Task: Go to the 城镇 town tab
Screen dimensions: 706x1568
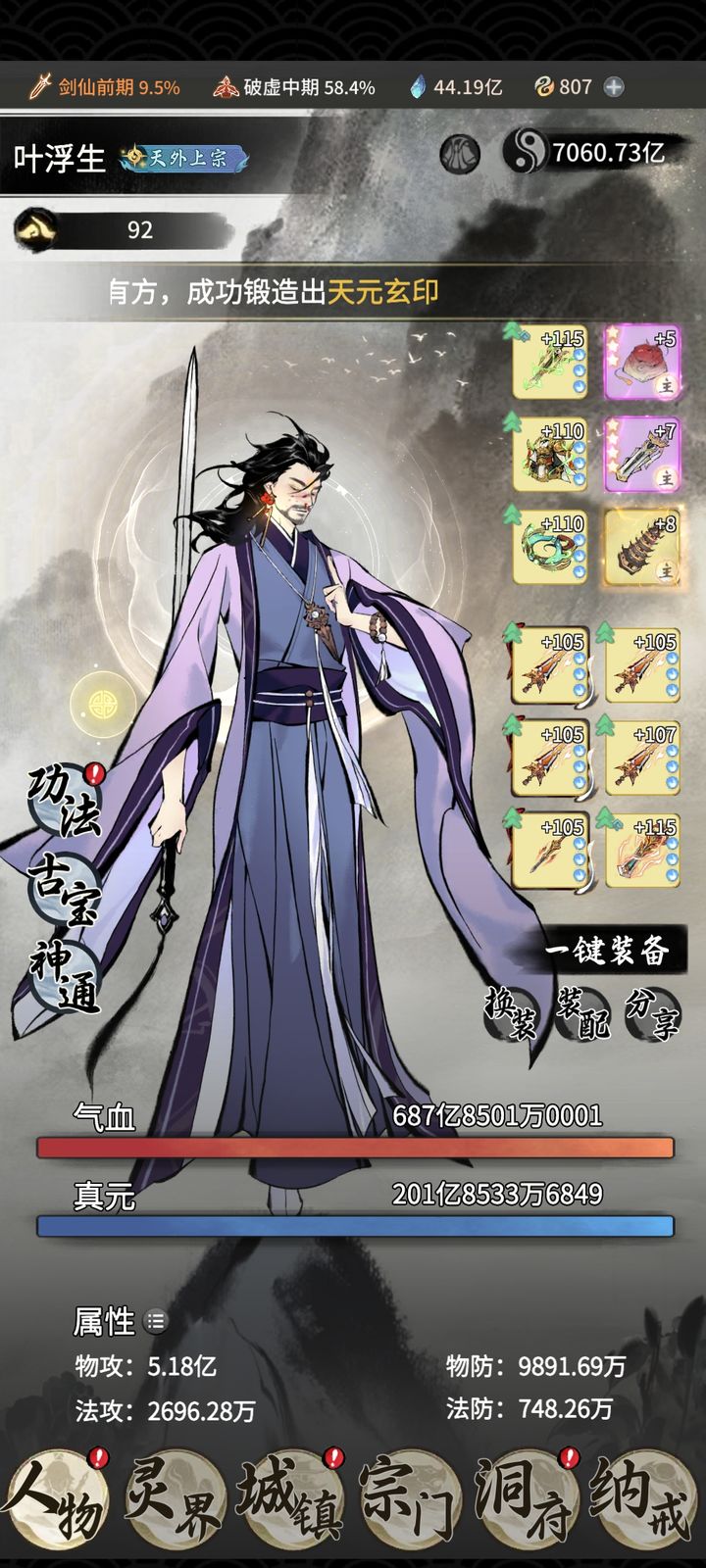Action: (x=292, y=1501)
